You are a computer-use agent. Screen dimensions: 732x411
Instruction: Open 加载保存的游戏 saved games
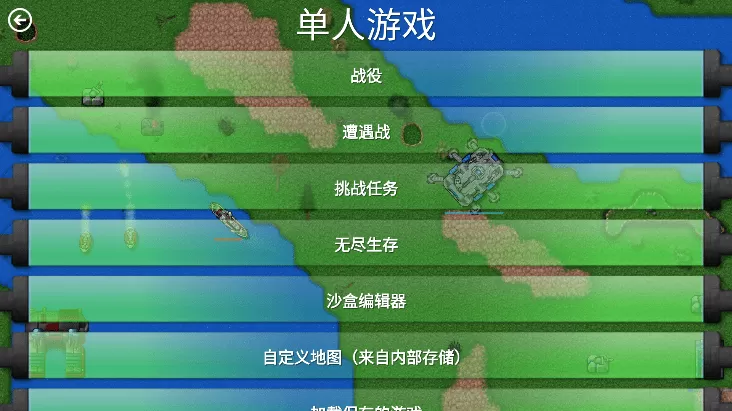(366, 403)
